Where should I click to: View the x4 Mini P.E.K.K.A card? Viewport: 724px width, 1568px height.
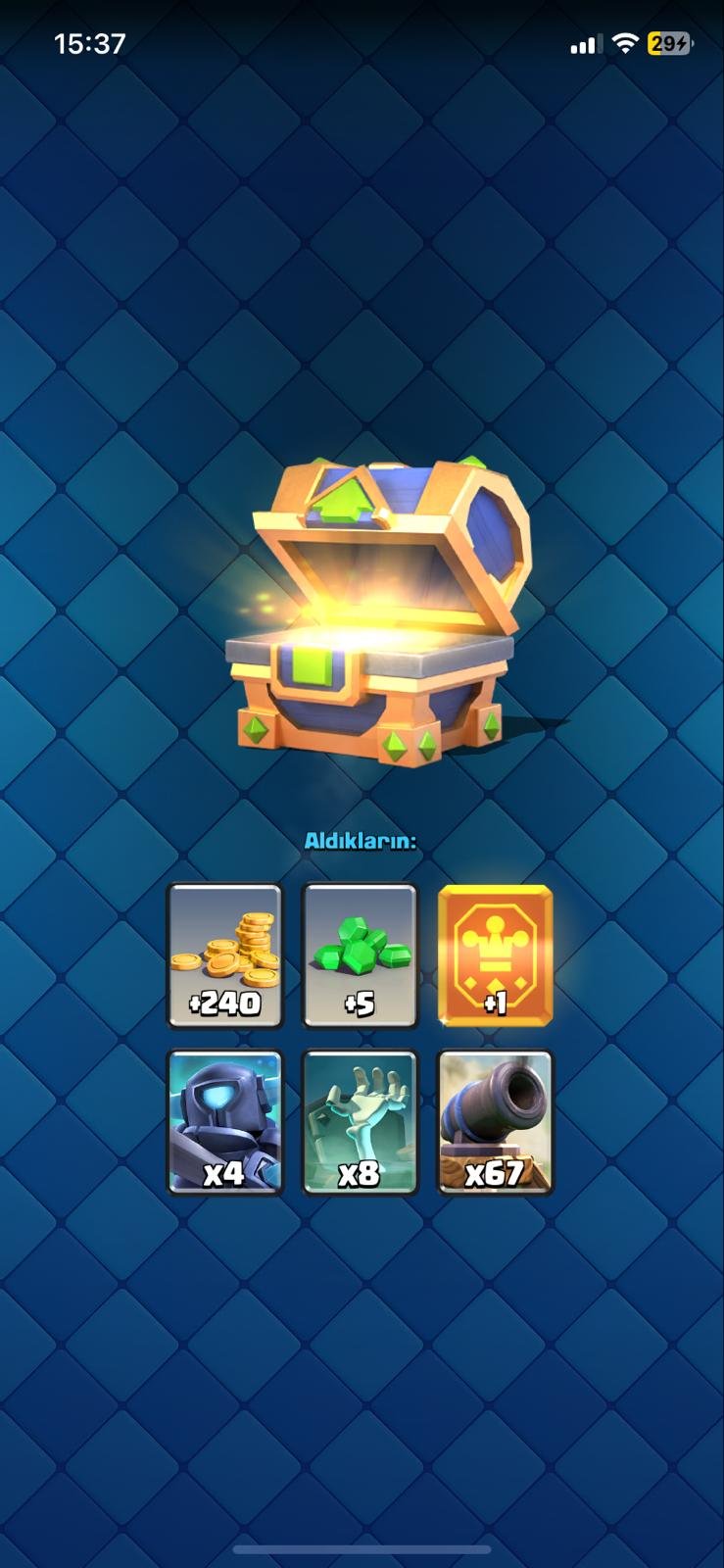click(225, 1122)
